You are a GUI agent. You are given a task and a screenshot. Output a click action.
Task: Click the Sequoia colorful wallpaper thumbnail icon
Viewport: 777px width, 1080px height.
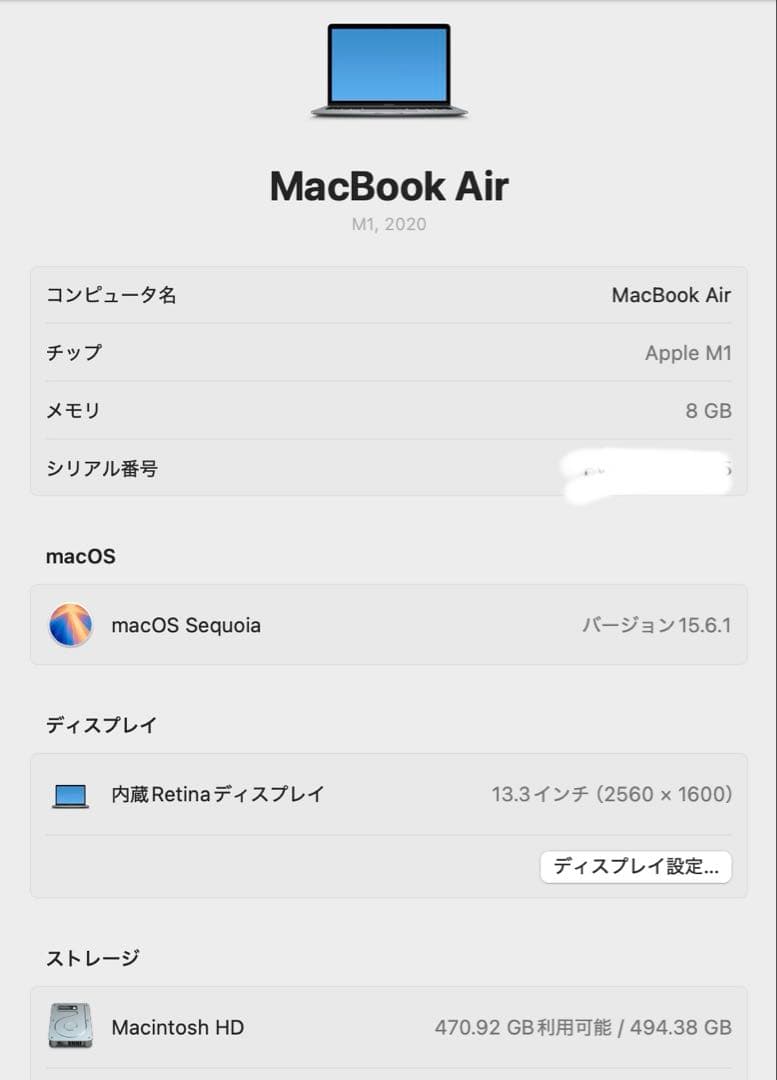click(x=72, y=625)
